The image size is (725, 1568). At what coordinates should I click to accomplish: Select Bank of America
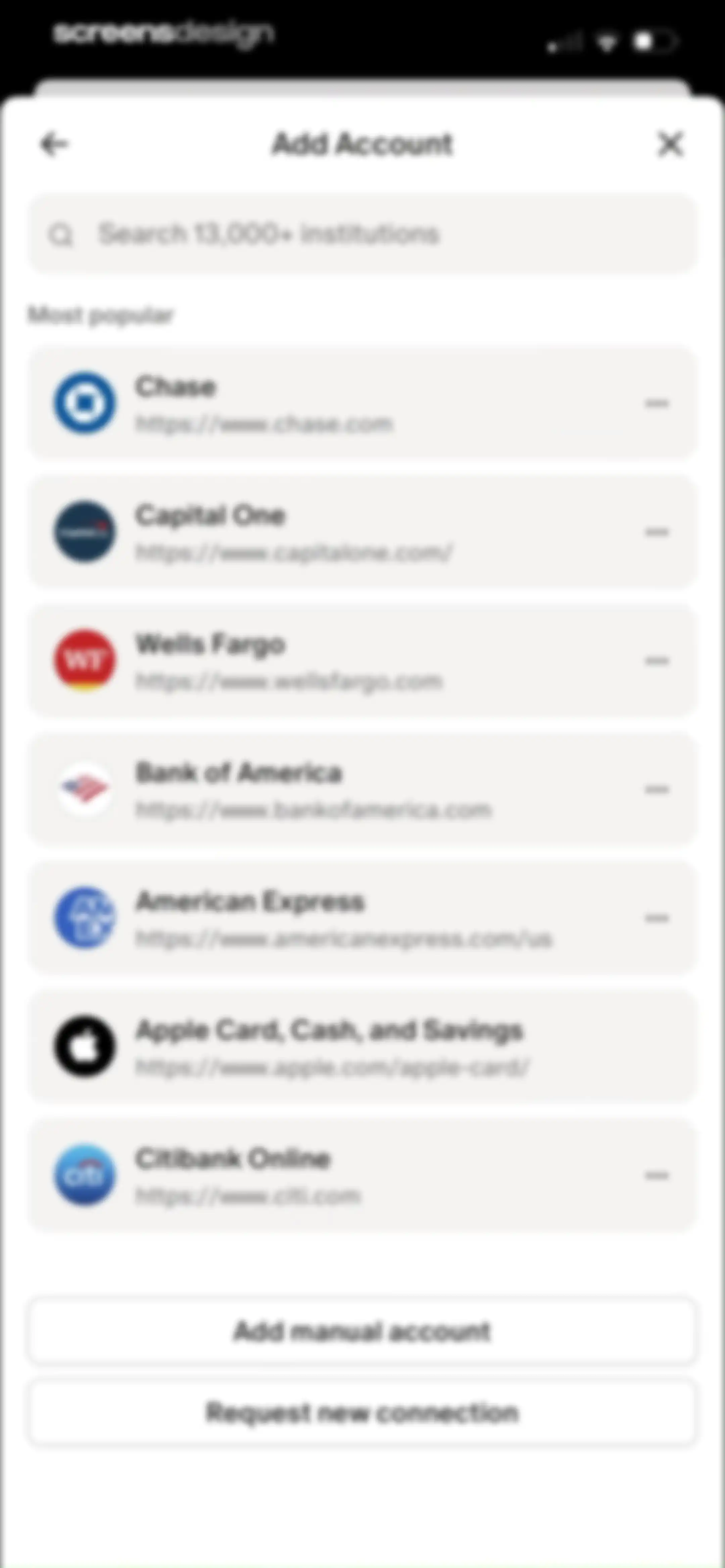362,789
